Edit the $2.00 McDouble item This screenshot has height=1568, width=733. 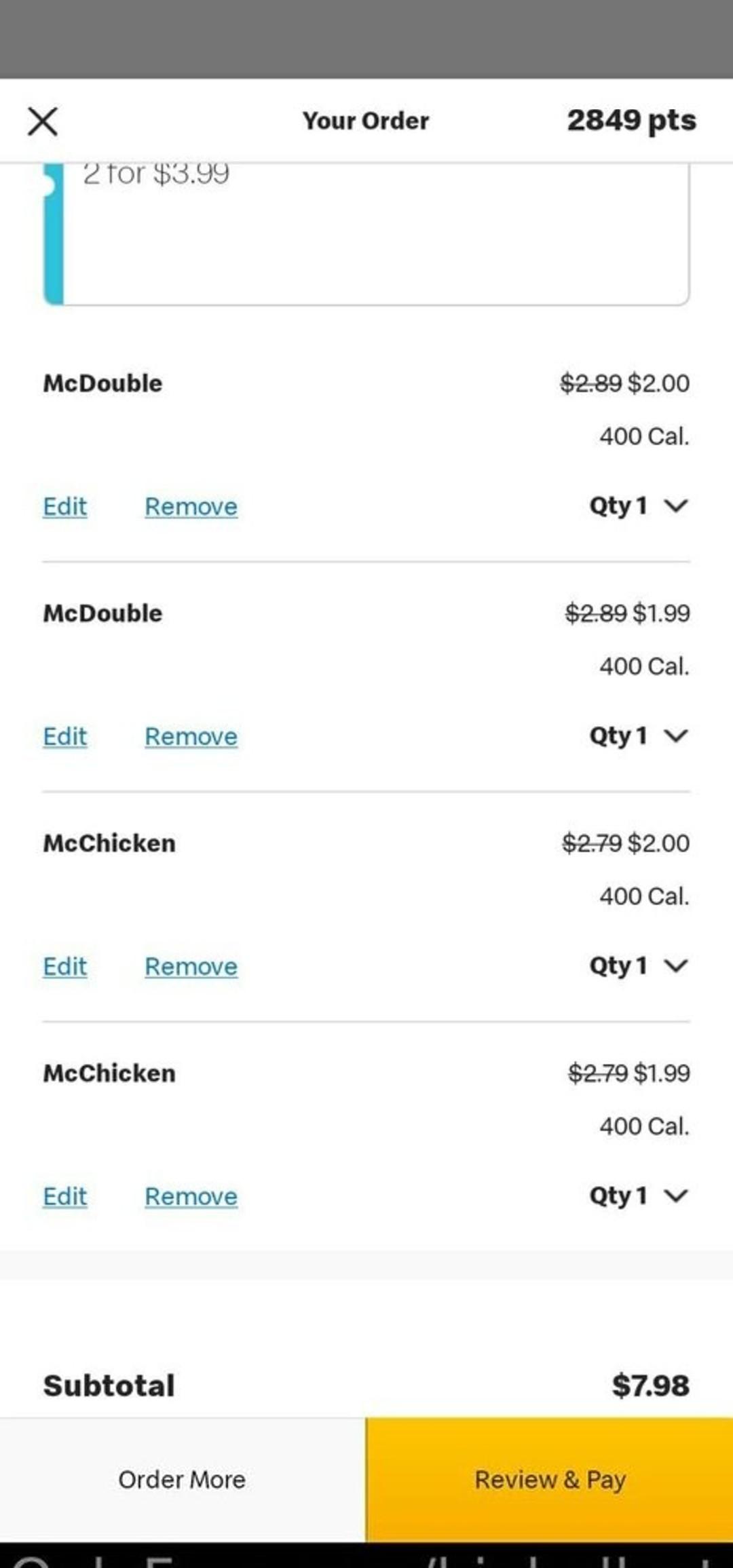(64, 506)
